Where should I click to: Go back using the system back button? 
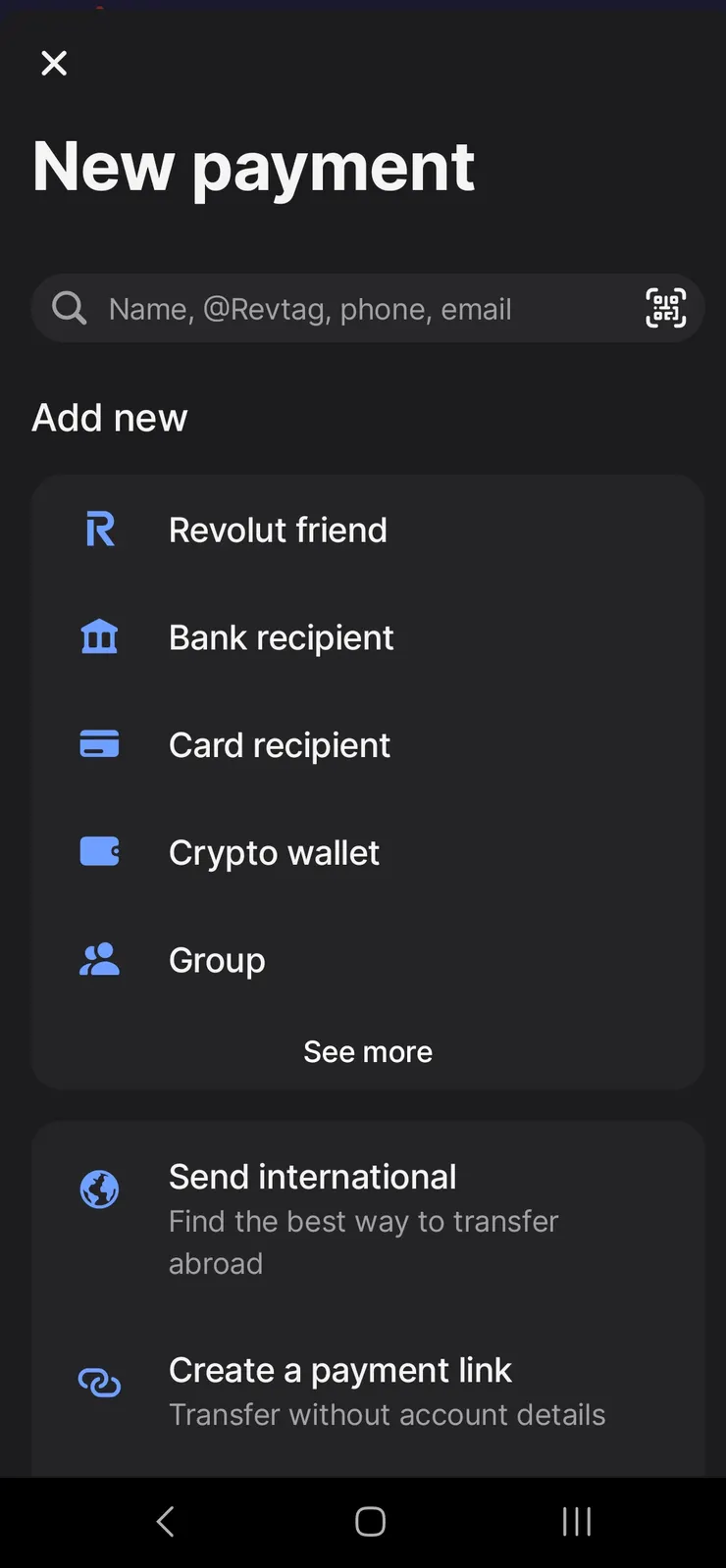click(x=165, y=1522)
